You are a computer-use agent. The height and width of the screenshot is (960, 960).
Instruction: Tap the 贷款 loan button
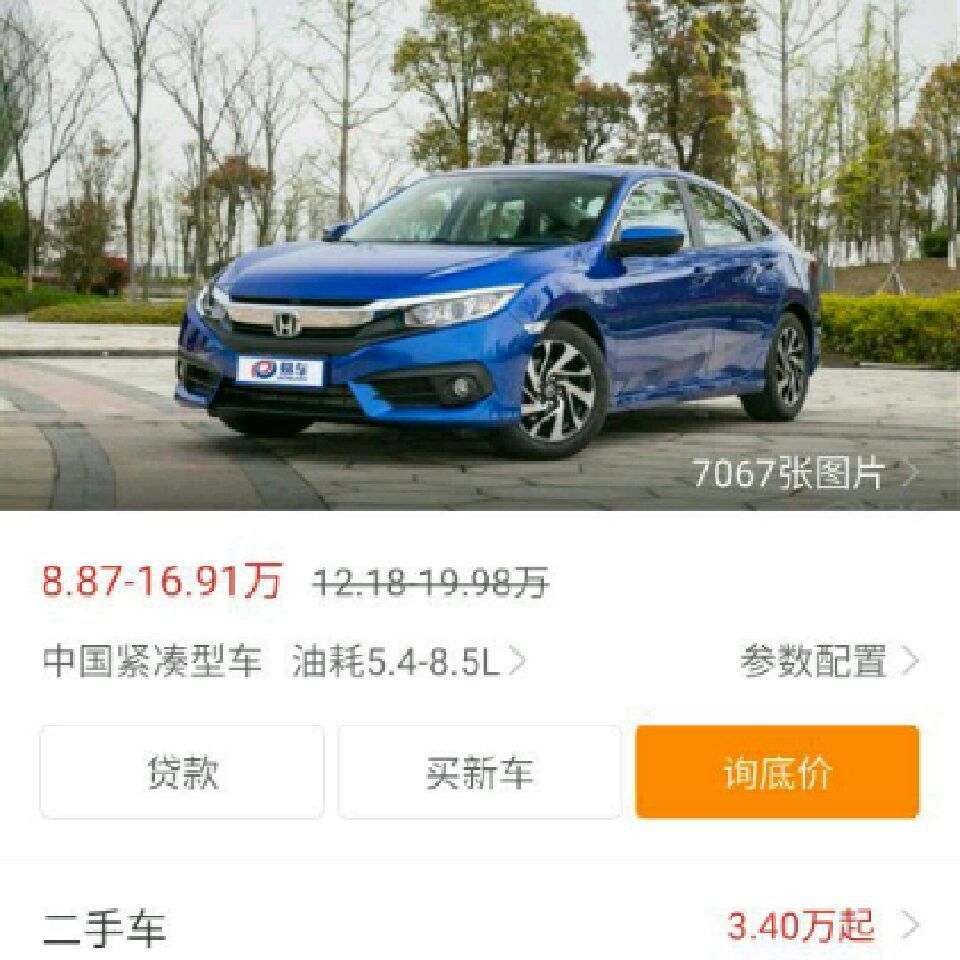click(x=182, y=773)
